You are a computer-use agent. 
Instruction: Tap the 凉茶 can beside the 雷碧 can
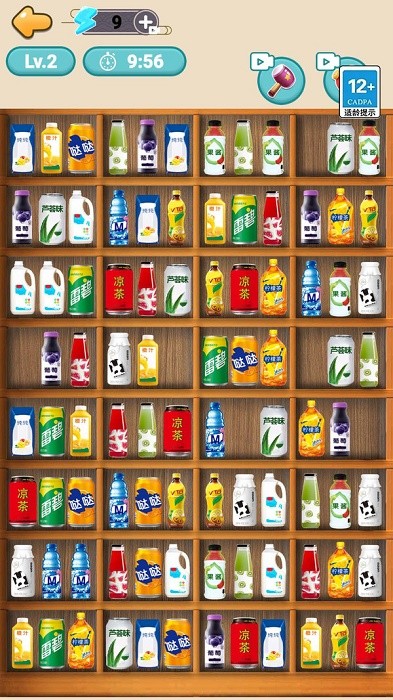[23, 501]
